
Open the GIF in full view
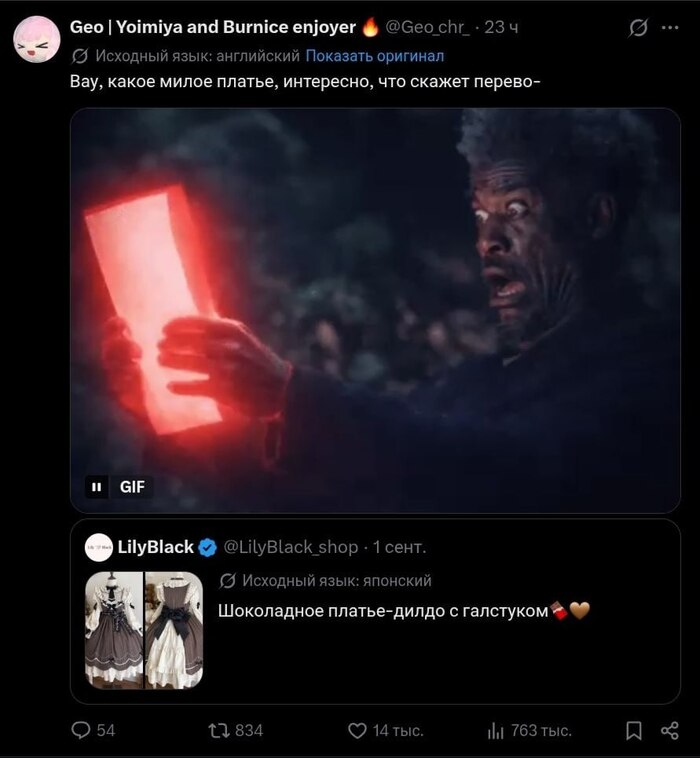click(x=375, y=310)
